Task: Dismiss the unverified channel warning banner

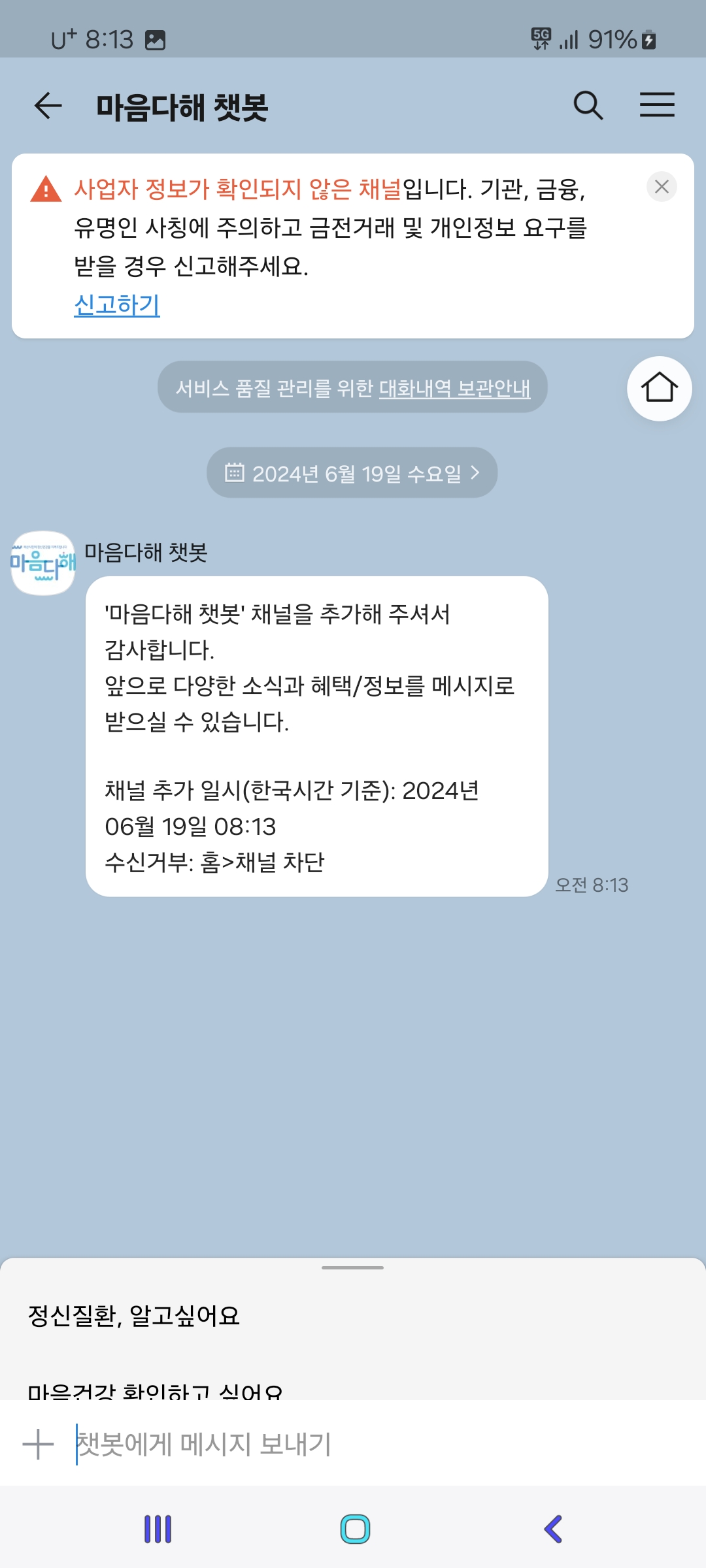Action: coord(661,187)
